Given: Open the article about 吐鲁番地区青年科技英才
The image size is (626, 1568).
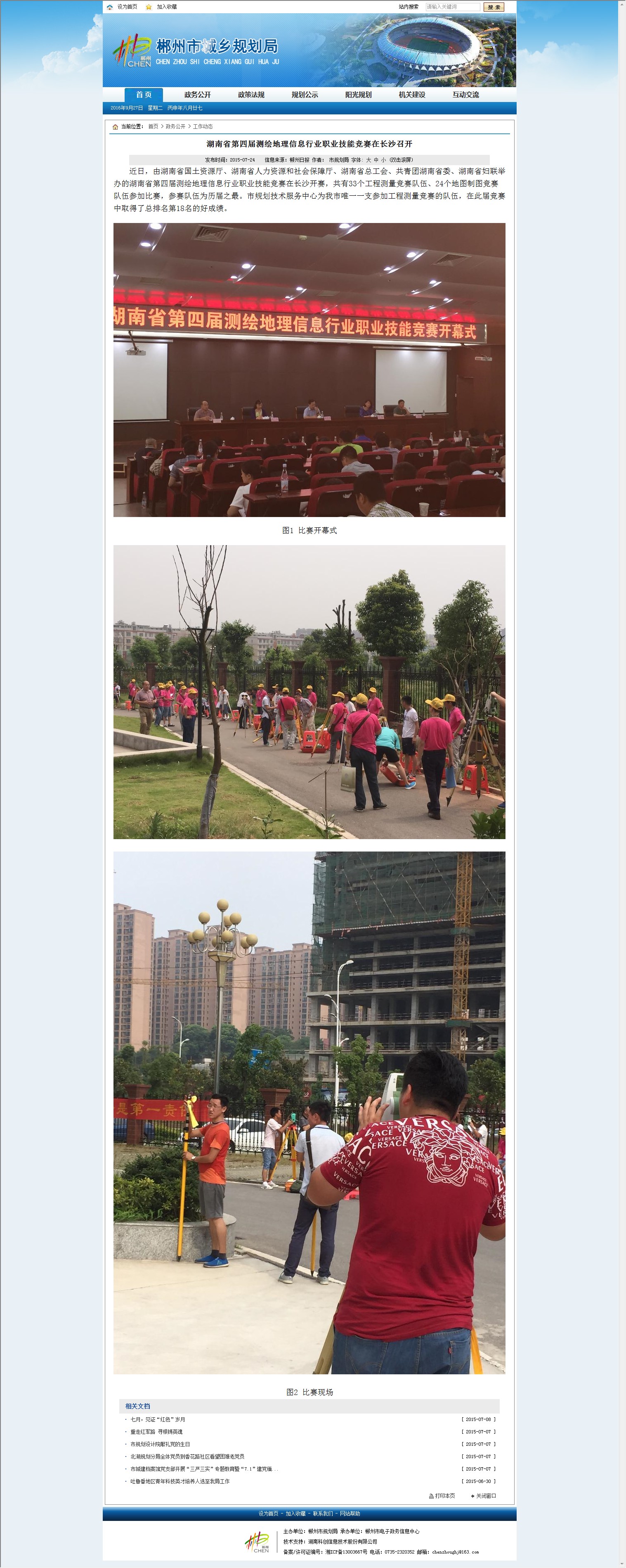Looking at the screenshot, I should pyautogui.click(x=180, y=1482).
